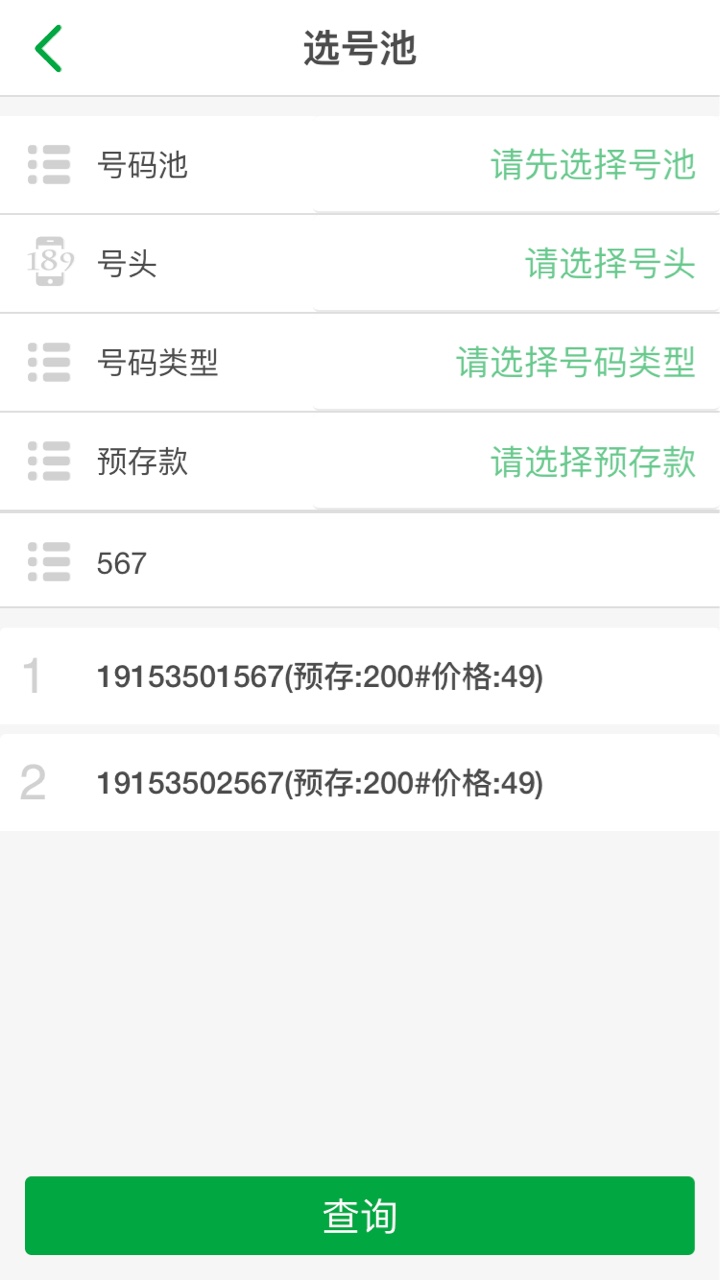Open the 号码池 number pool picker
The image size is (720, 1280).
click(x=360, y=164)
